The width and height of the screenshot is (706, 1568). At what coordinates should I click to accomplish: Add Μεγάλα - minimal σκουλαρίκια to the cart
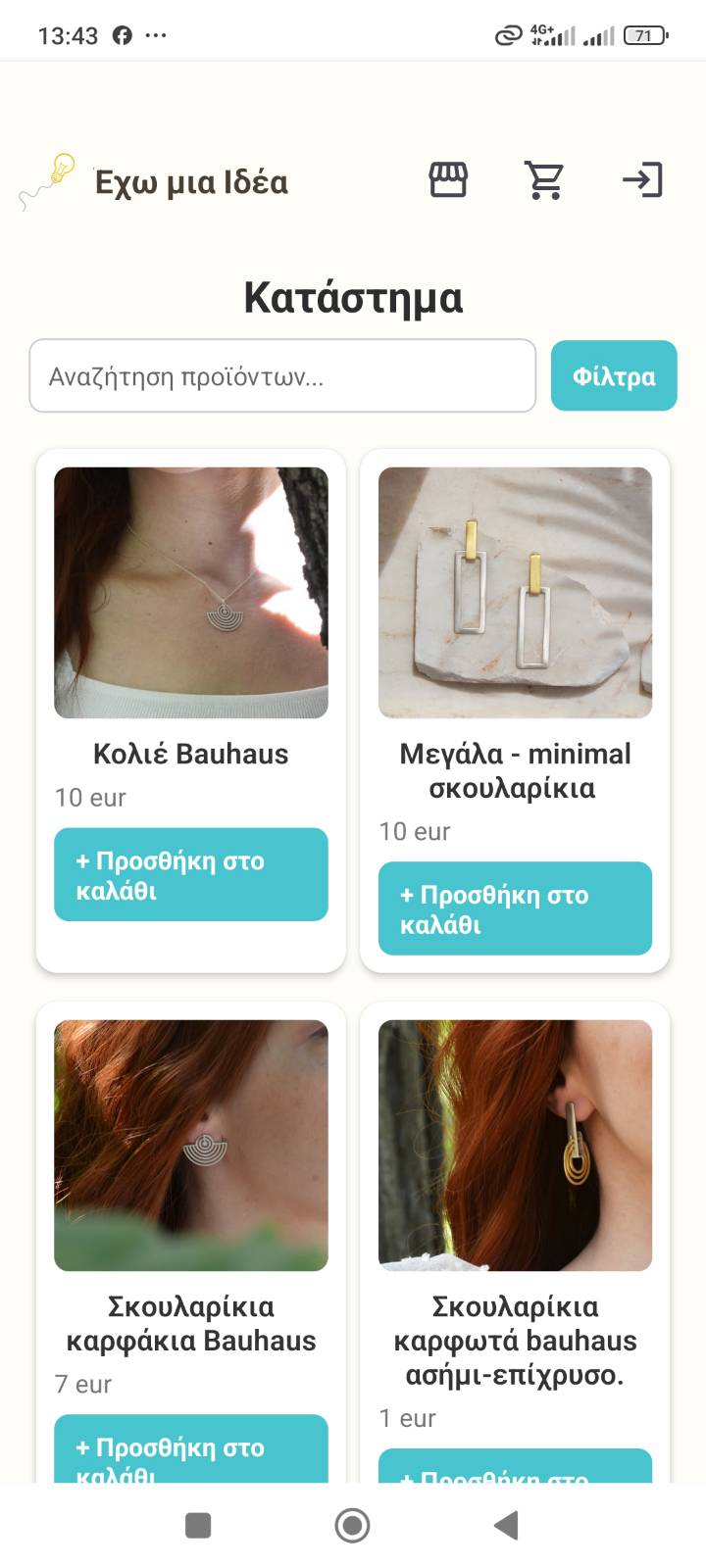tap(515, 908)
